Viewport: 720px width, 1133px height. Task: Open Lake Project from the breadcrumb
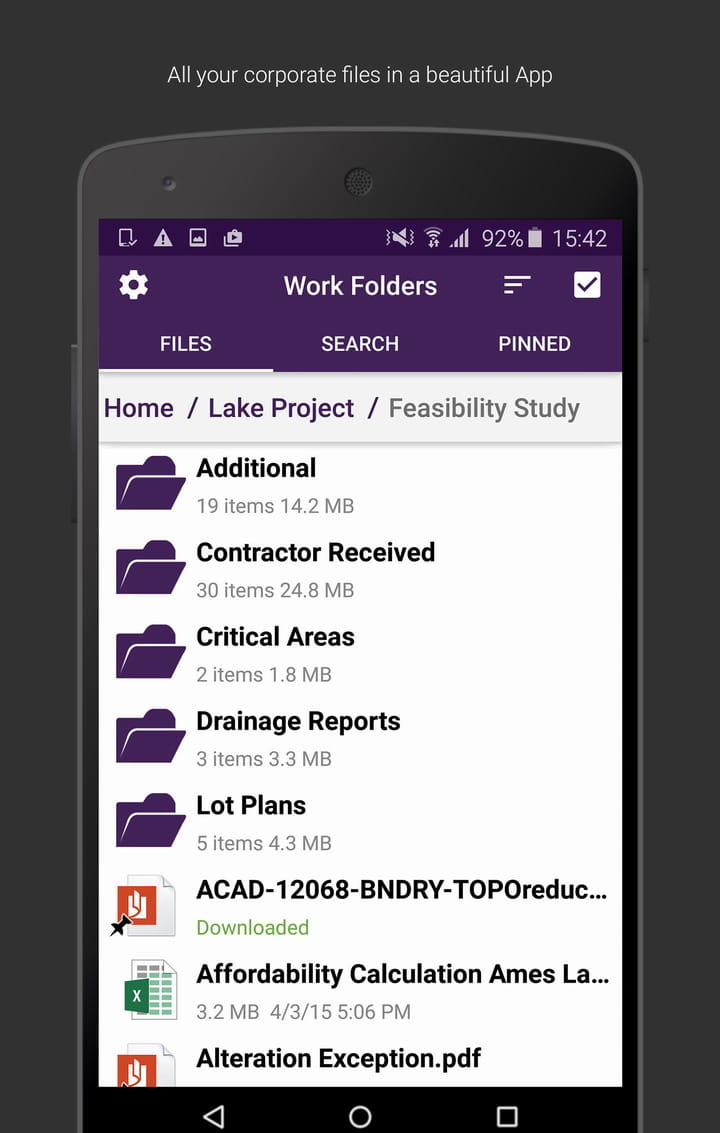click(281, 408)
